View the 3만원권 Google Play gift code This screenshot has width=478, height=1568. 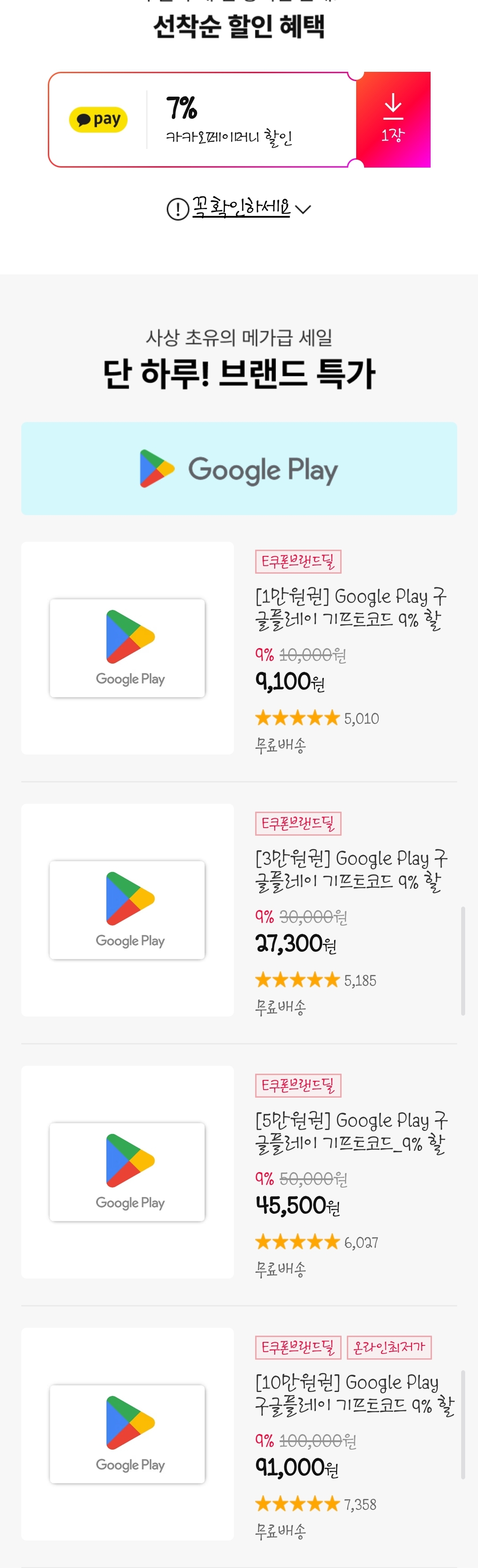point(350,869)
